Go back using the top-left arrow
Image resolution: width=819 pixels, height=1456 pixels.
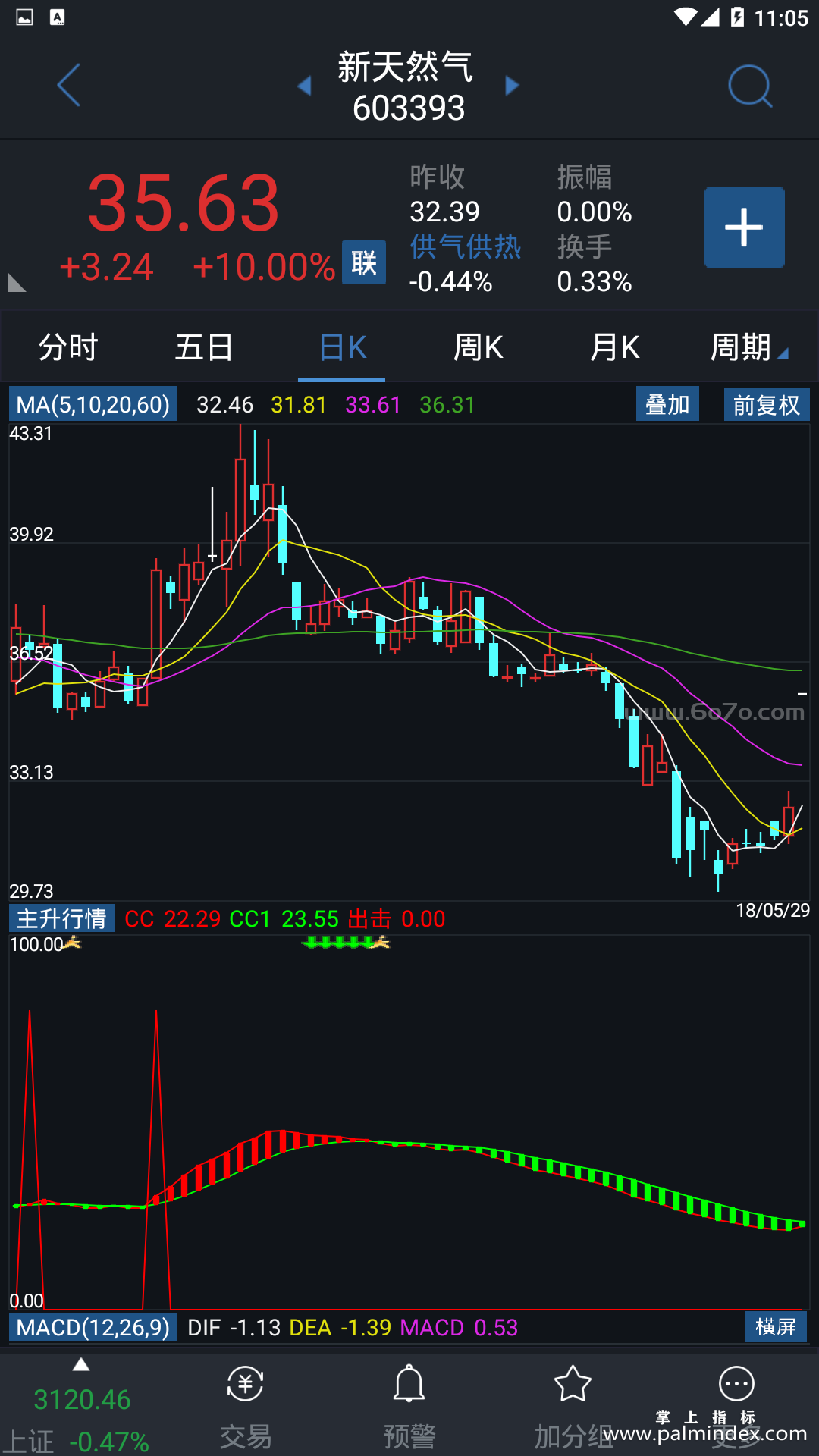point(68,85)
